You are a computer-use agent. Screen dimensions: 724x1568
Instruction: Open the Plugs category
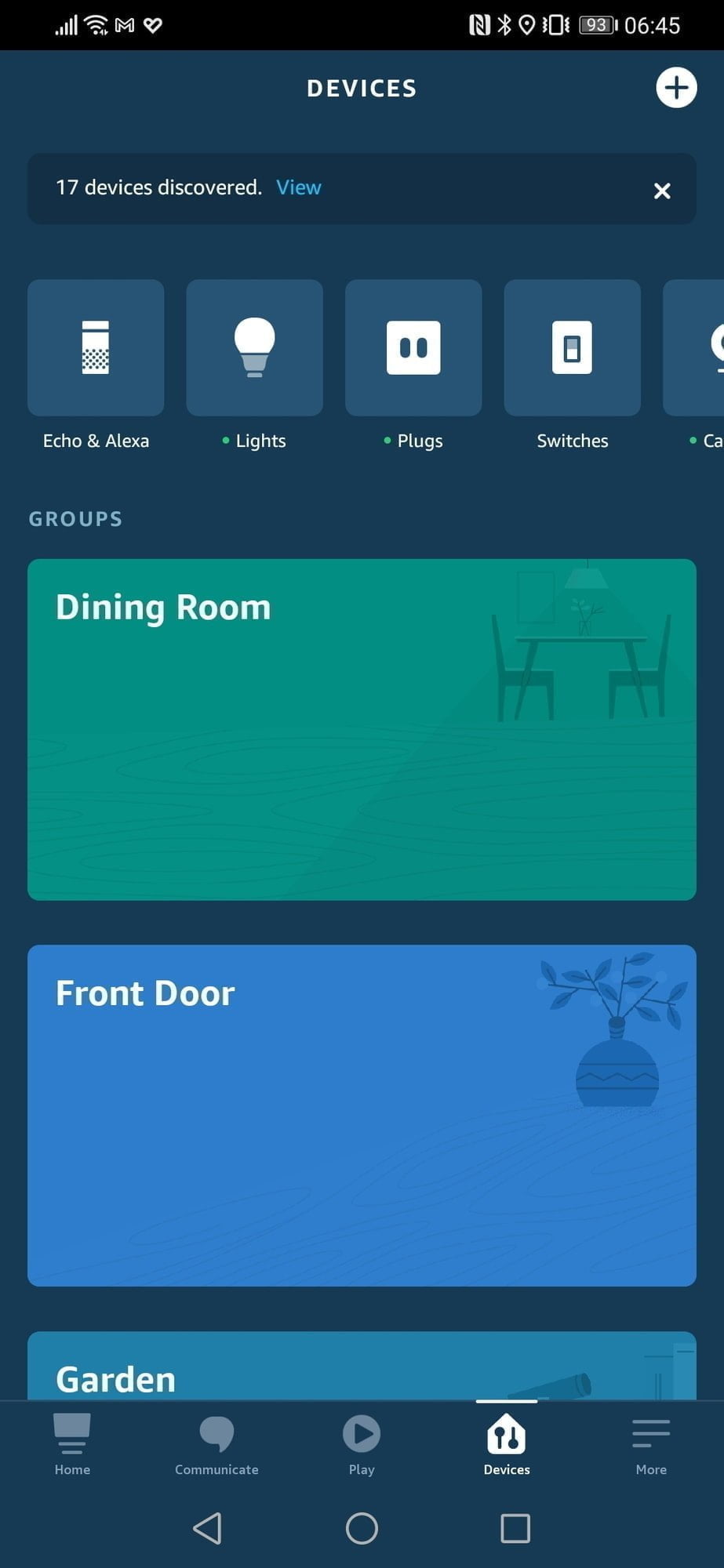tap(413, 348)
